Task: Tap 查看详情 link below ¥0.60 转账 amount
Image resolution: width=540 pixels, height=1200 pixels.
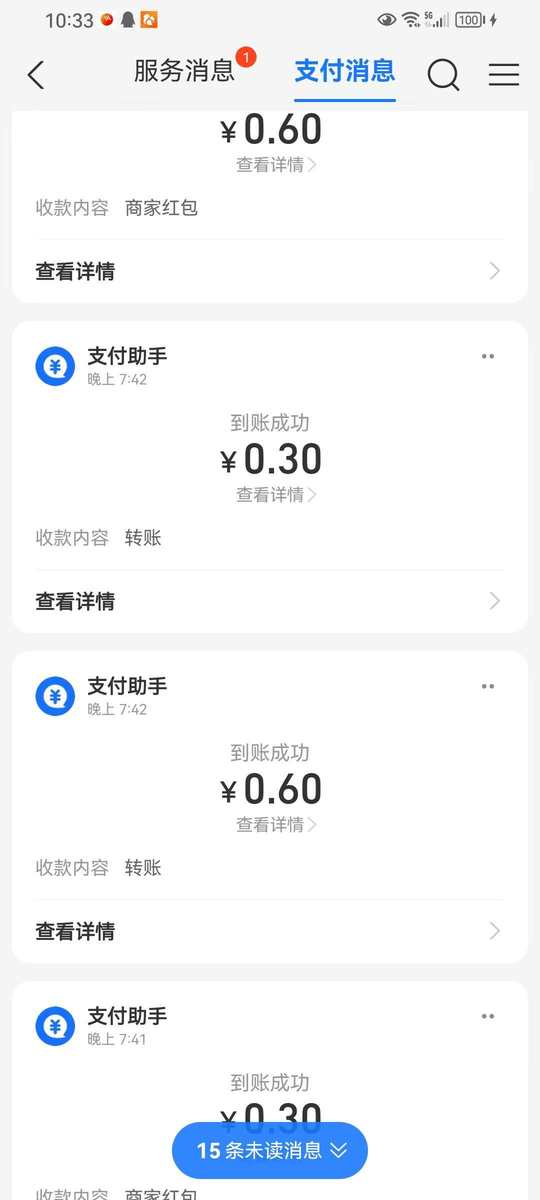Action: click(276, 825)
